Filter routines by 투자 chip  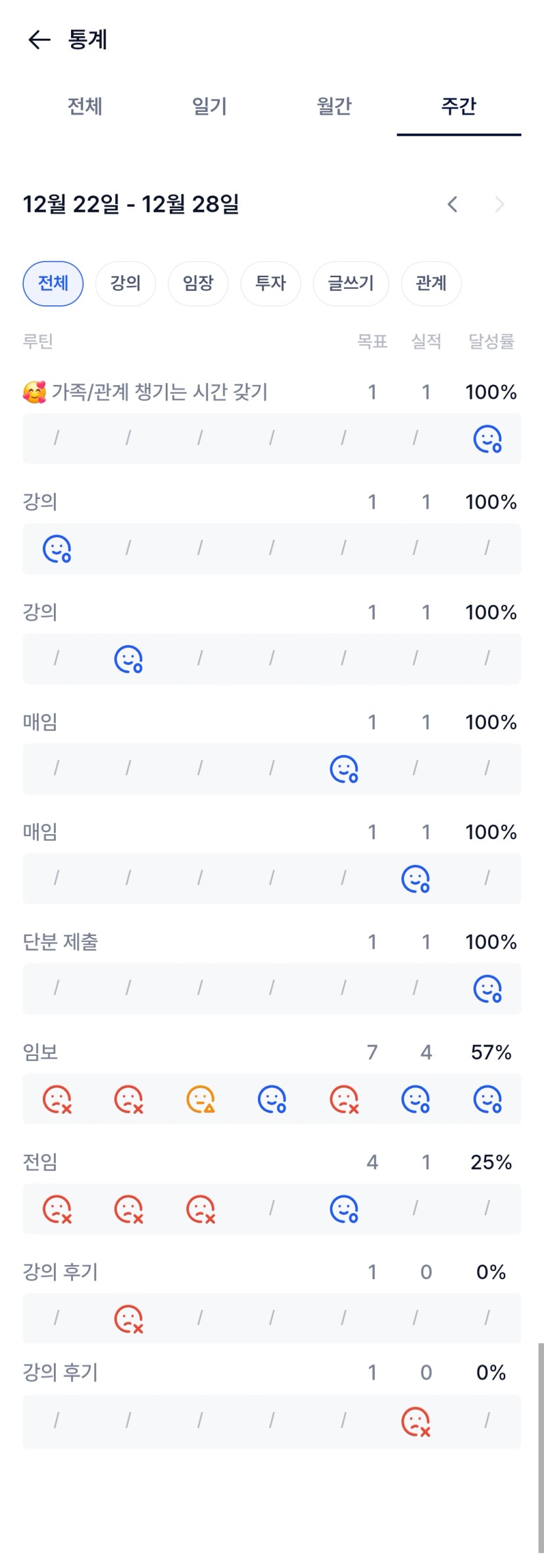click(270, 284)
